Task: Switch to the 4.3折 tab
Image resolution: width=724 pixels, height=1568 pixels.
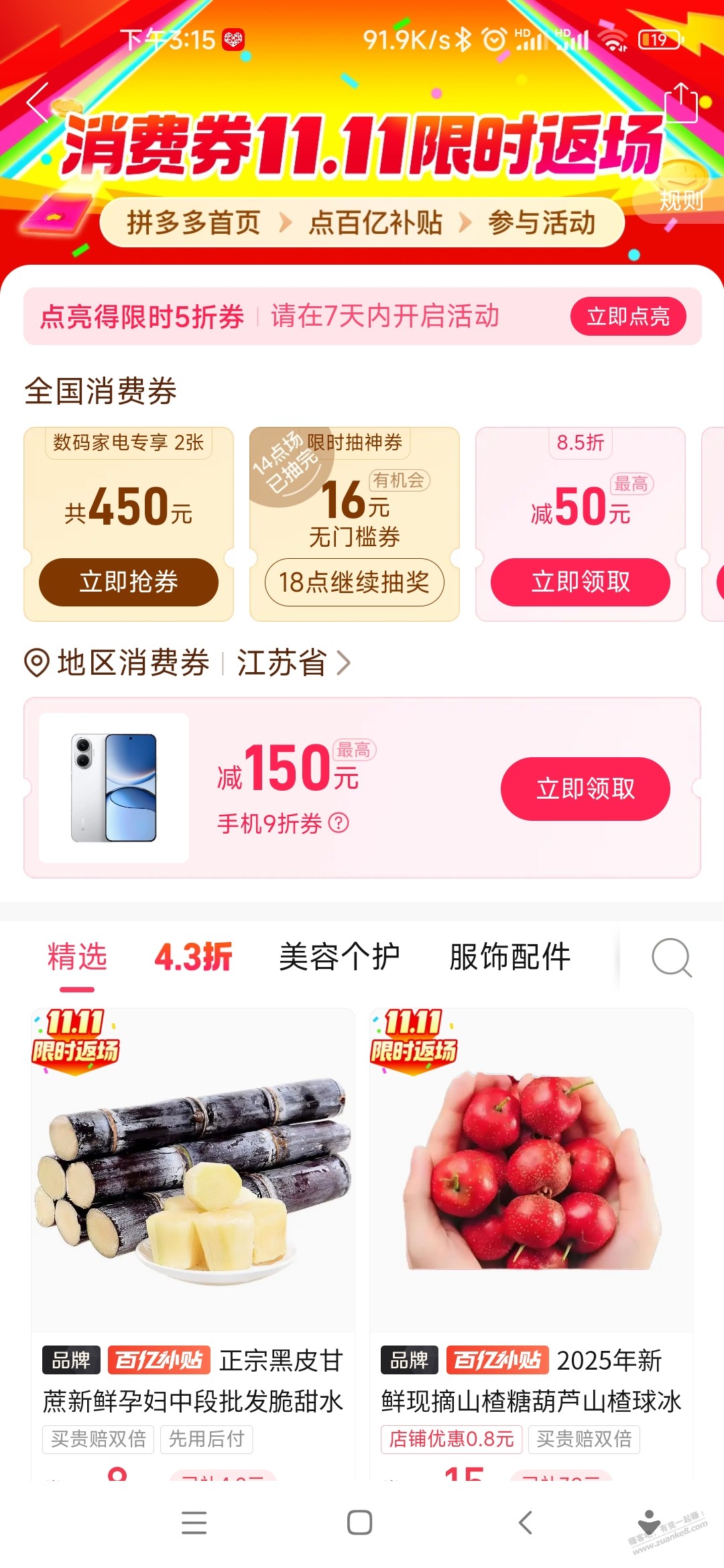Action: click(193, 957)
